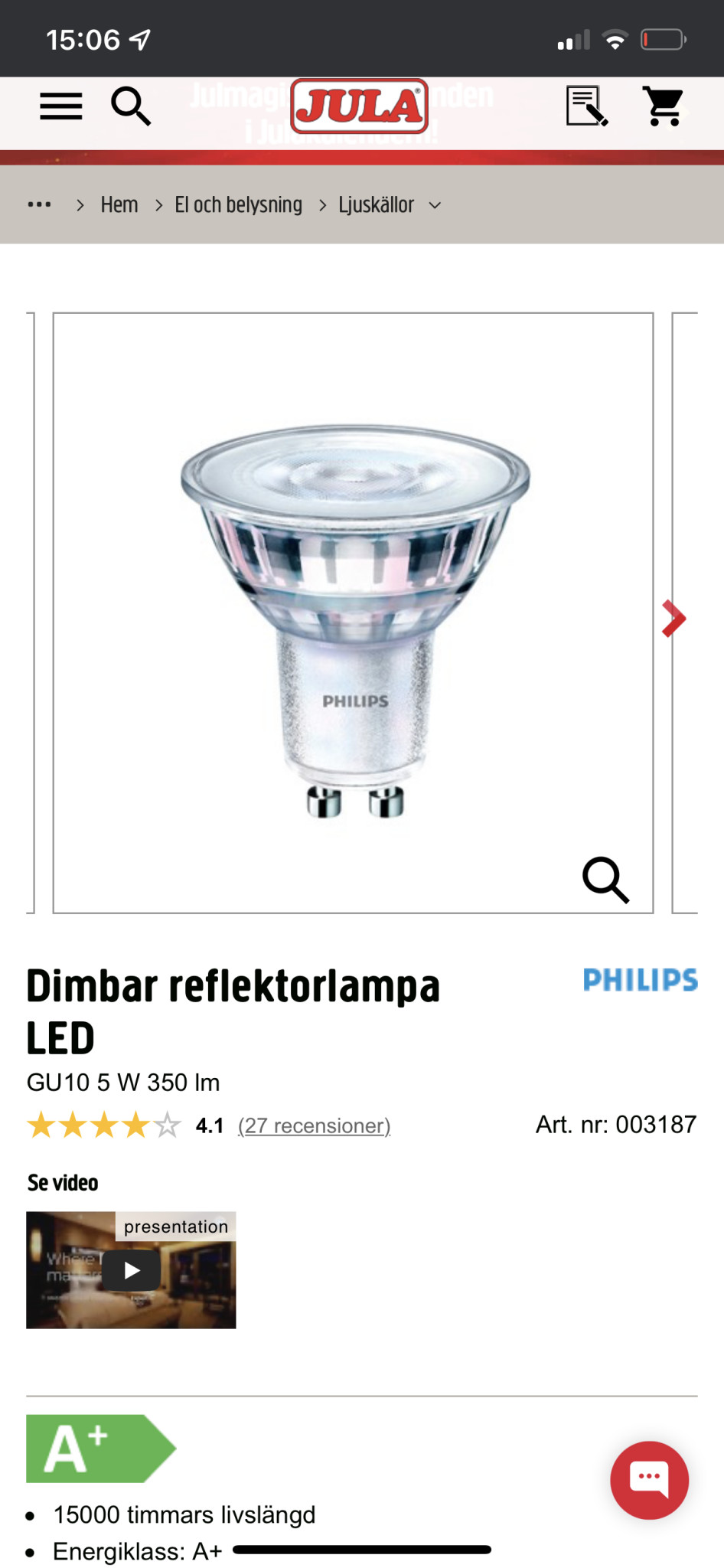This screenshot has width=724, height=1568.
Task: Click the Jula logo
Action: [360, 107]
